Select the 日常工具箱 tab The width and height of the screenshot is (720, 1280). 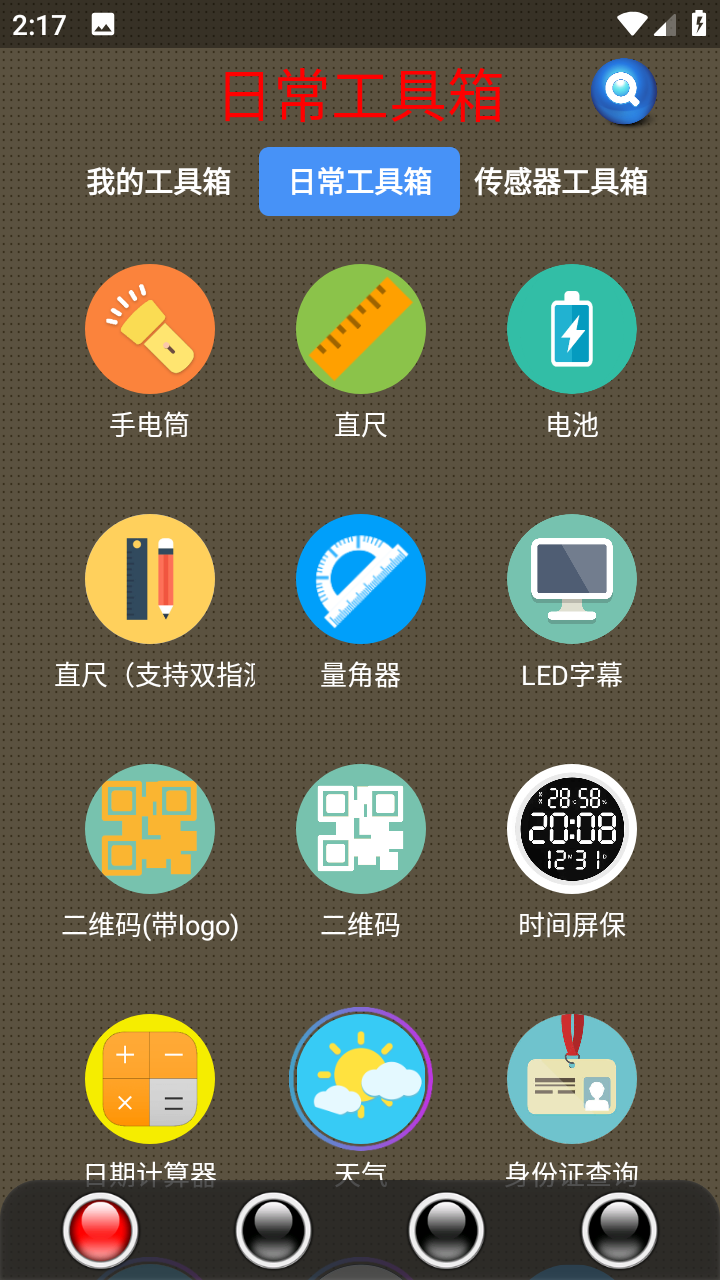tap(359, 182)
